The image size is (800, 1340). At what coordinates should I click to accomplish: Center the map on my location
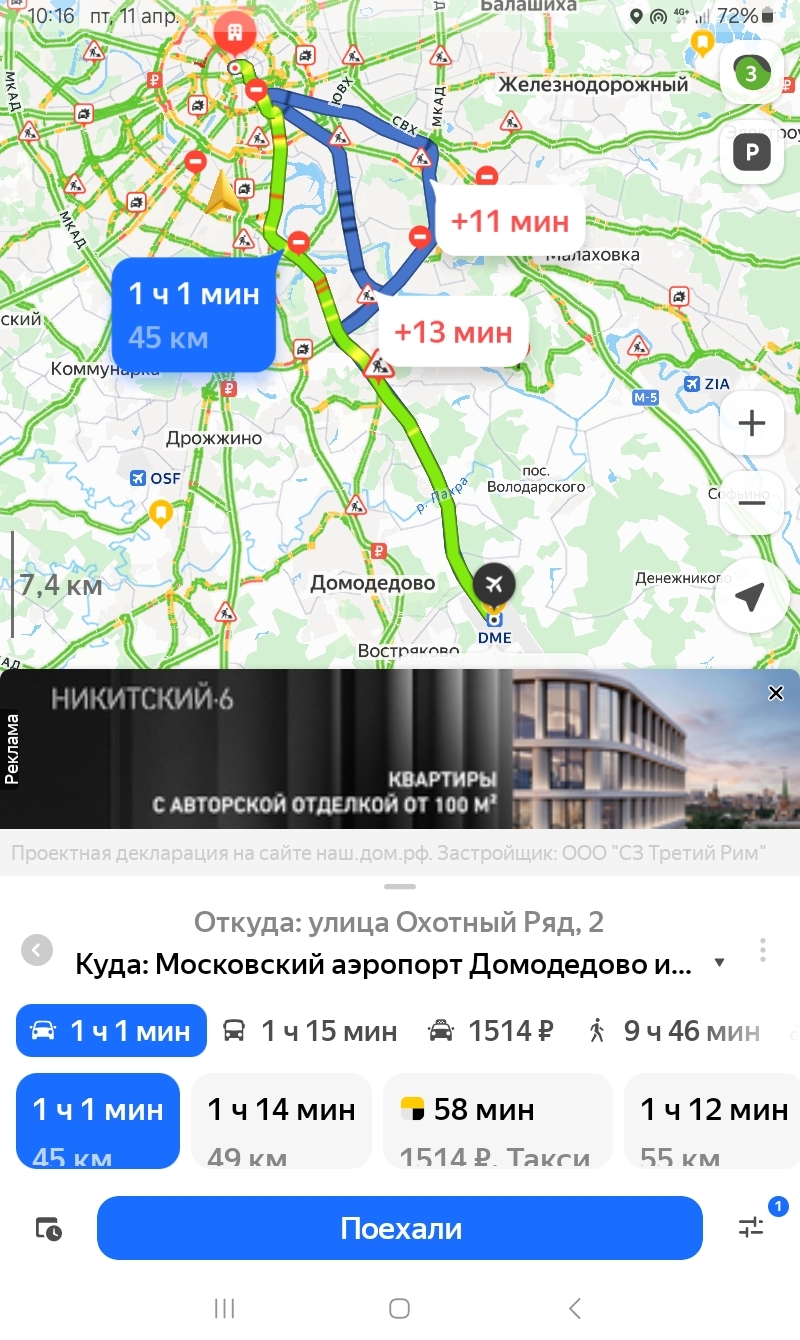[752, 597]
